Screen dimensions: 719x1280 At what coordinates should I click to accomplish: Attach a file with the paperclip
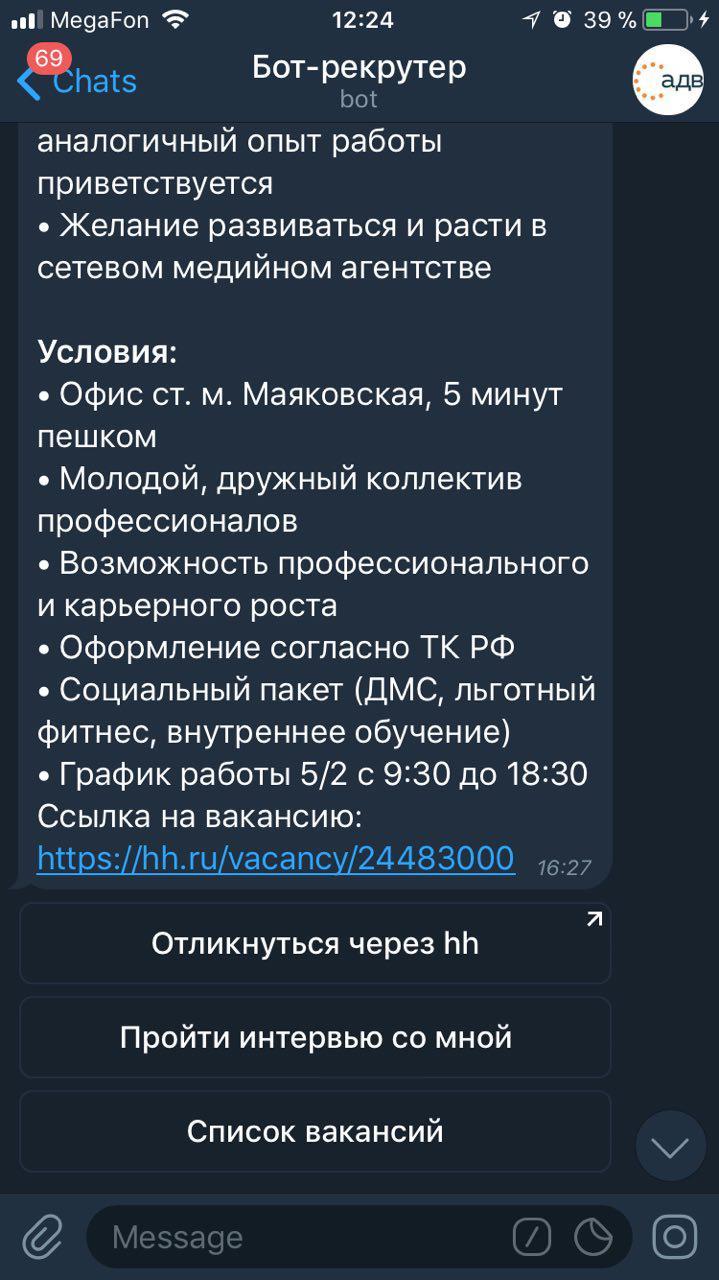pos(42,1237)
